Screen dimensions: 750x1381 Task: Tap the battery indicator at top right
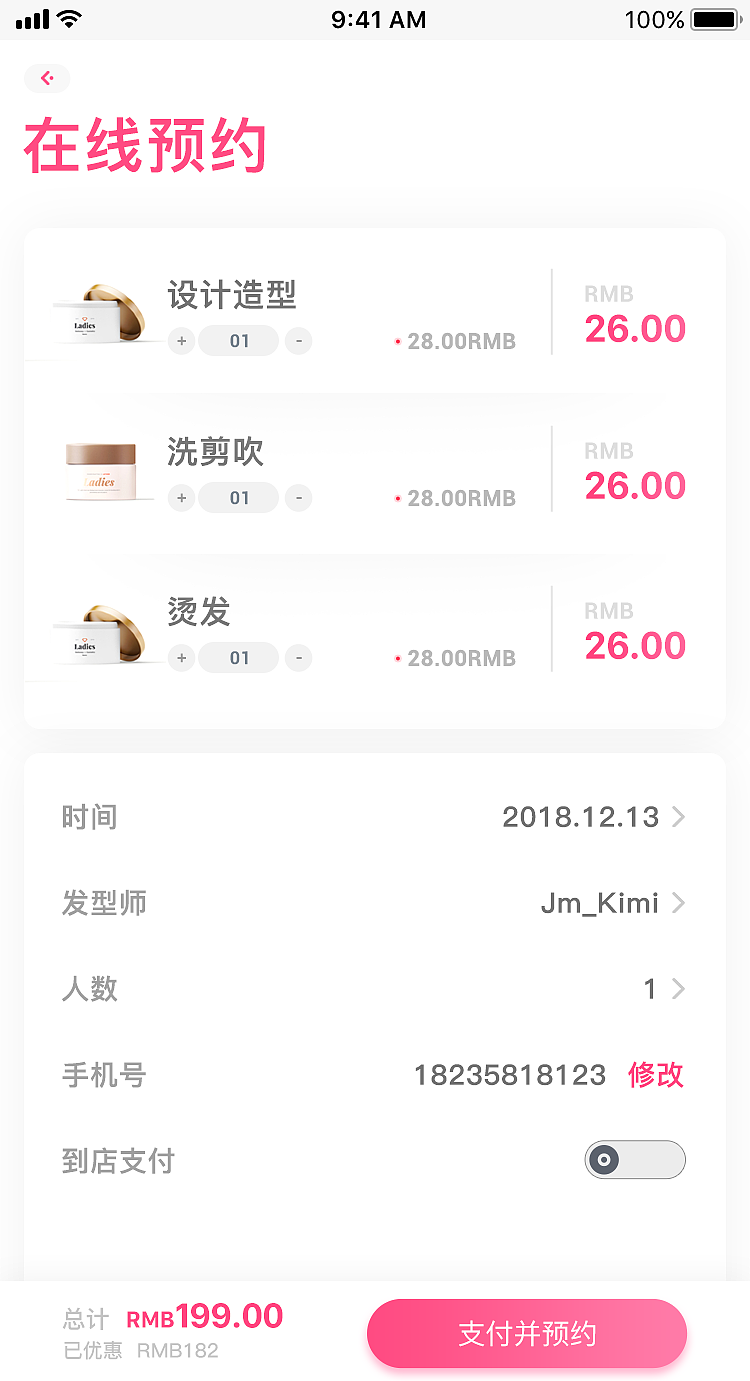click(714, 17)
